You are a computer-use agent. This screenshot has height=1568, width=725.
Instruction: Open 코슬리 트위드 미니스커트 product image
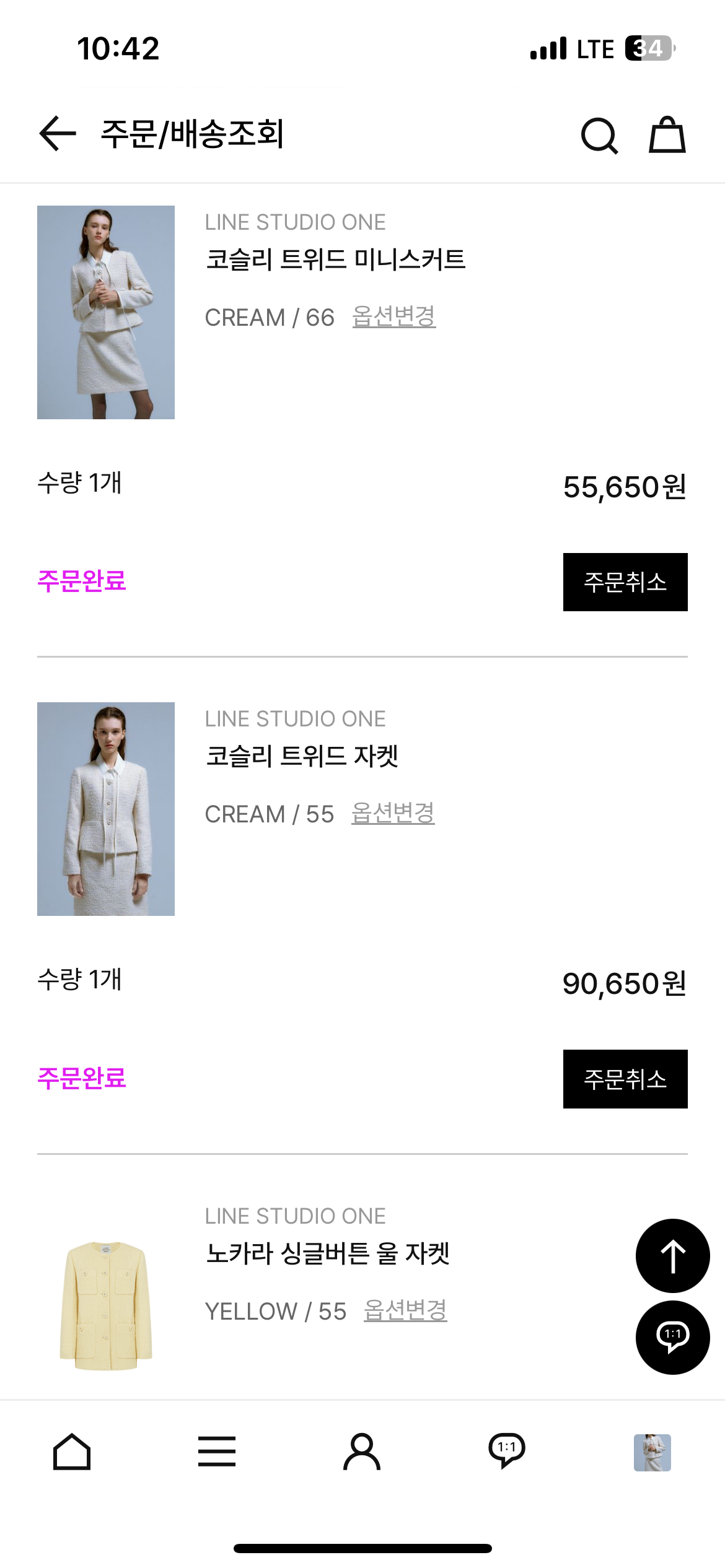[106, 312]
